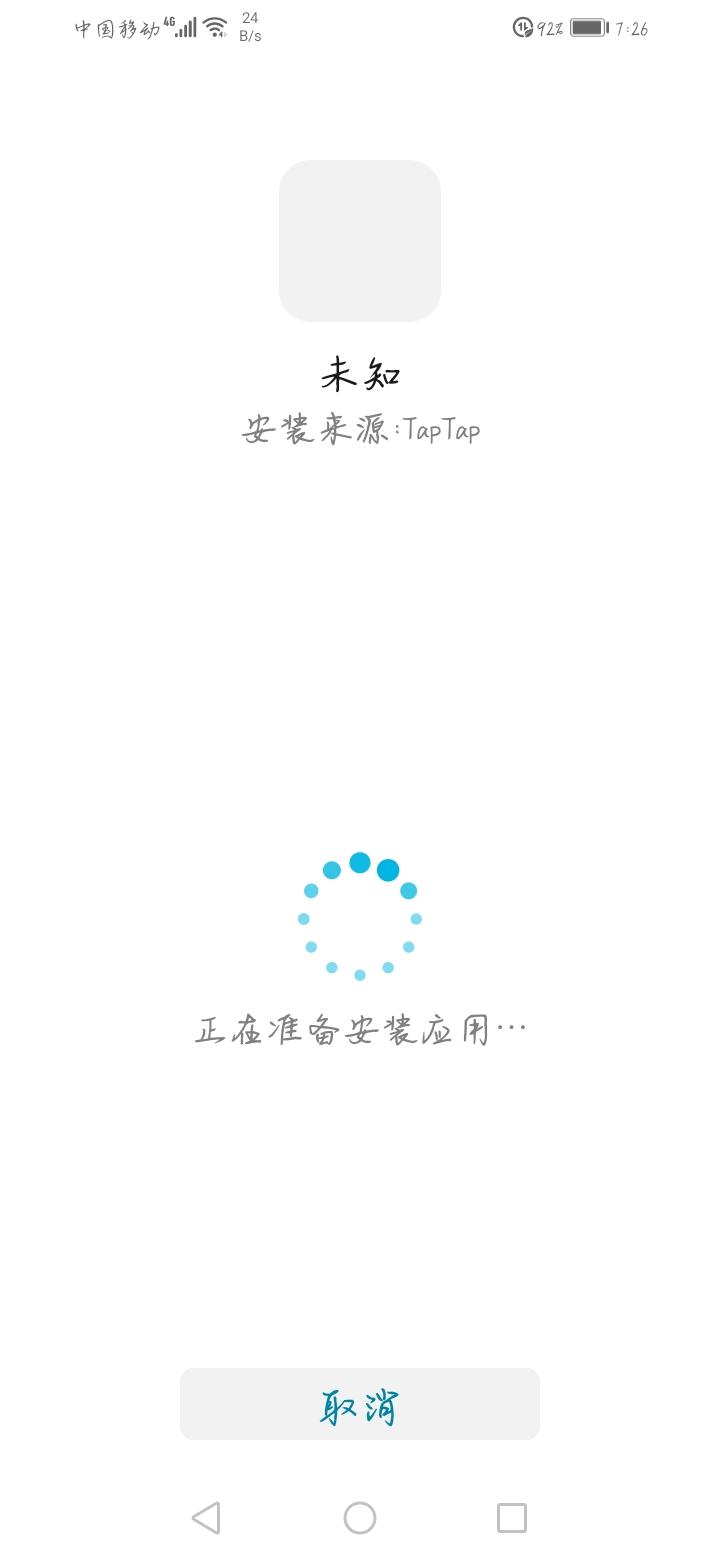Tap the Wi-Fi status icon

coord(215,28)
